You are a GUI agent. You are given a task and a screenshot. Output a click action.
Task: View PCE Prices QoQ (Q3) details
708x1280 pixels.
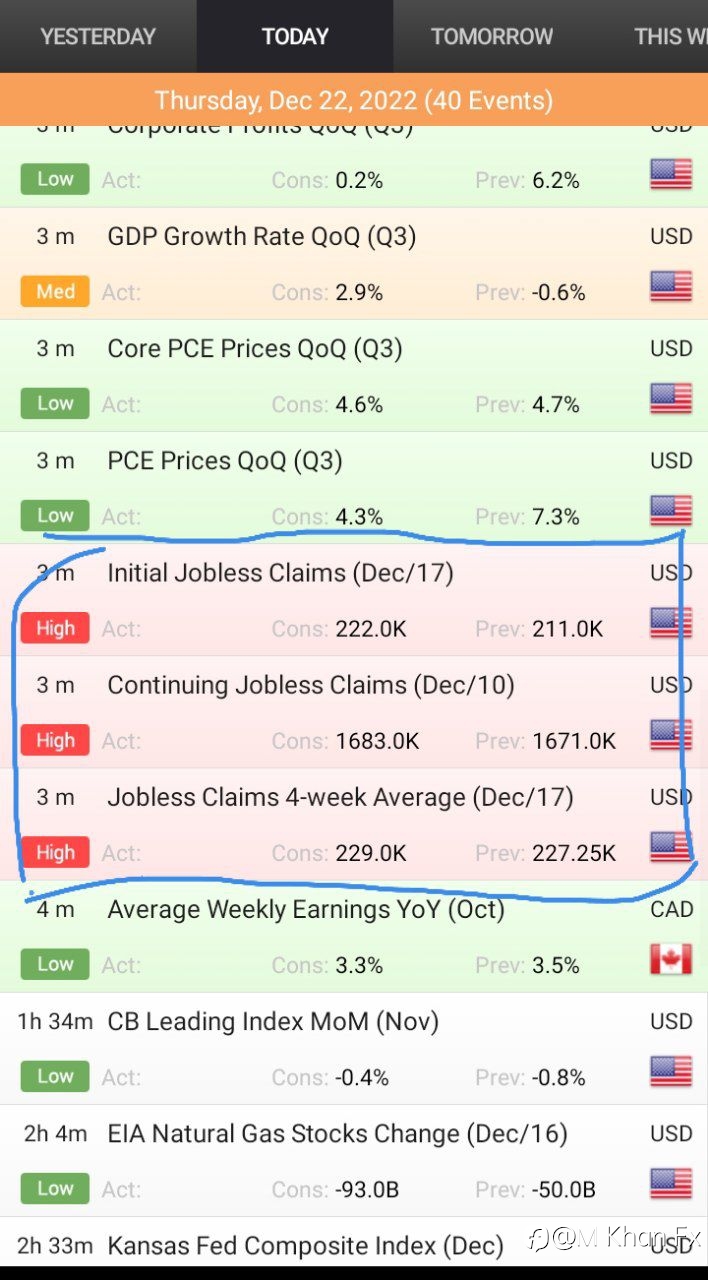coord(354,488)
